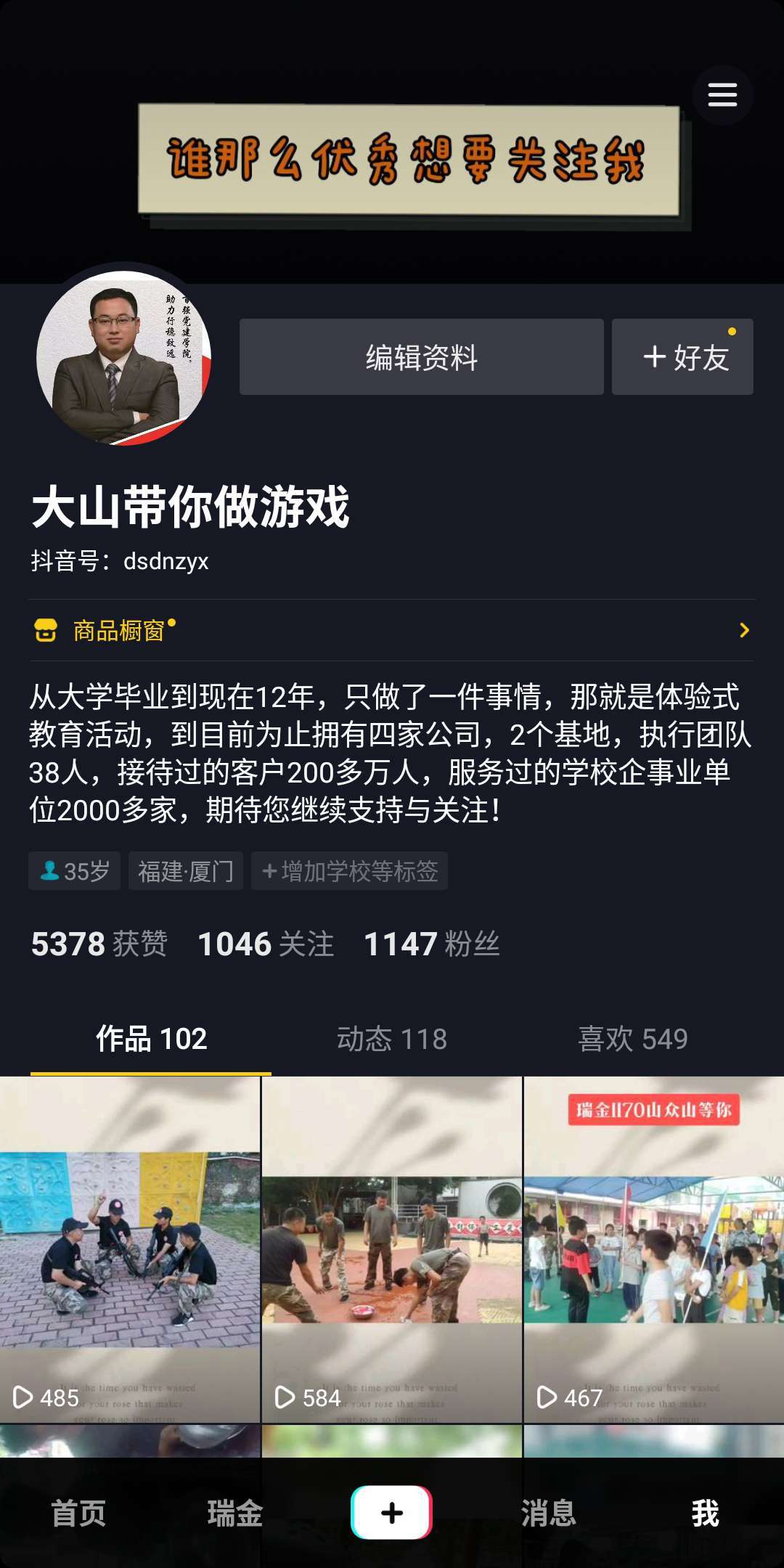Play the video with 485 views
Viewport: 784px width, 1568px height.
click(x=130, y=1249)
